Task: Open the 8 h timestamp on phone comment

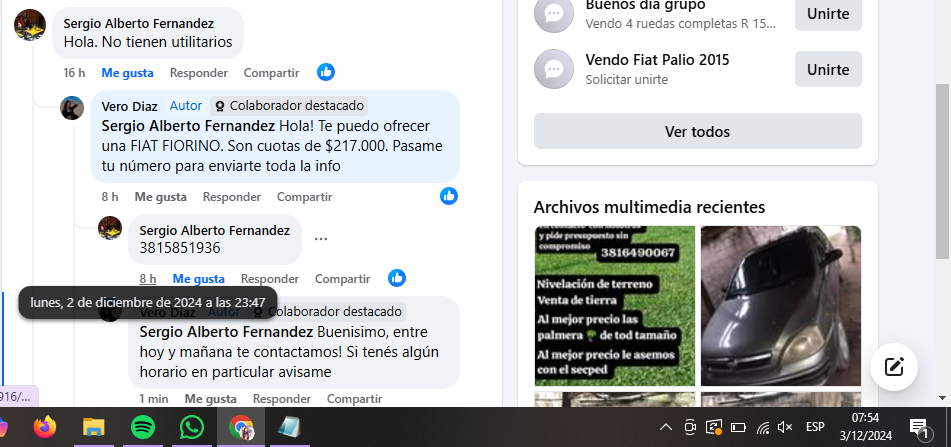Action: 147,279
